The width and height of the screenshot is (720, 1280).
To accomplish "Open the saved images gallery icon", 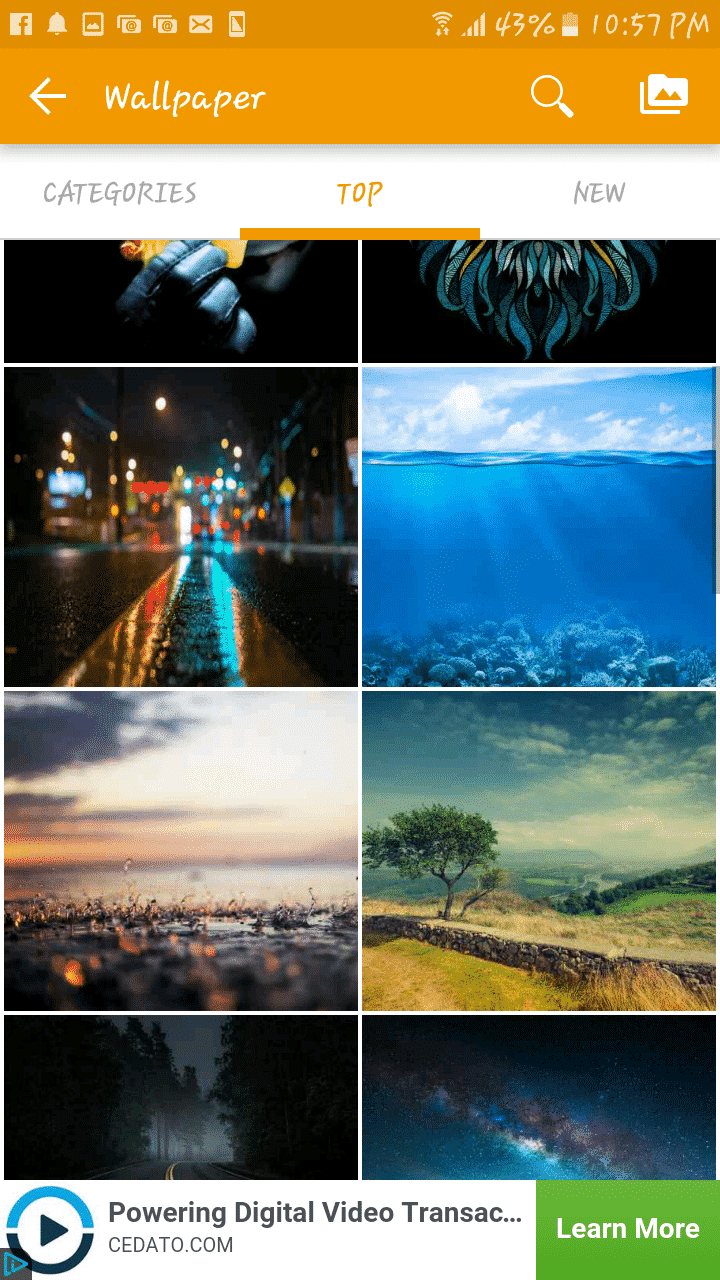I will 664,96.
